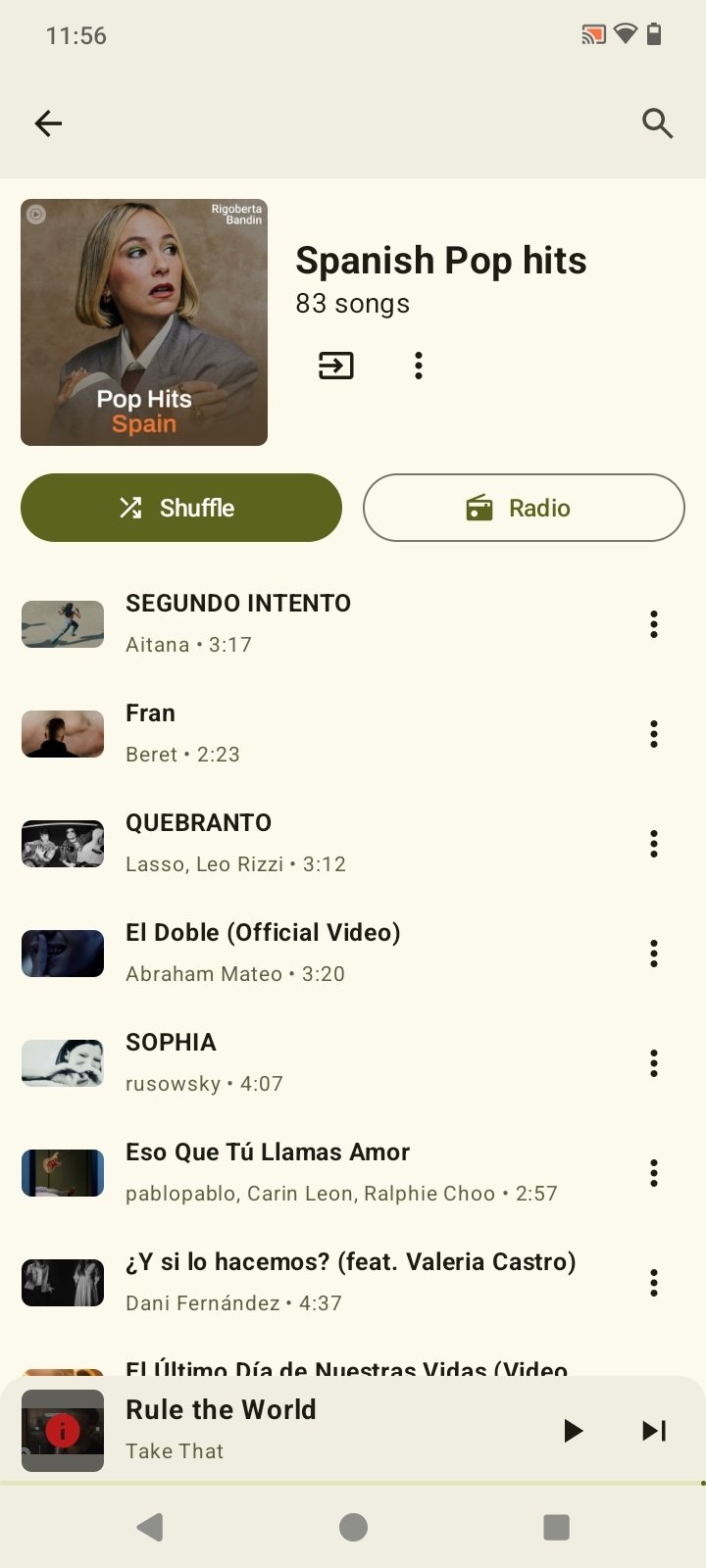Resume Rule the World in mini player

(x=573, y=1431)
